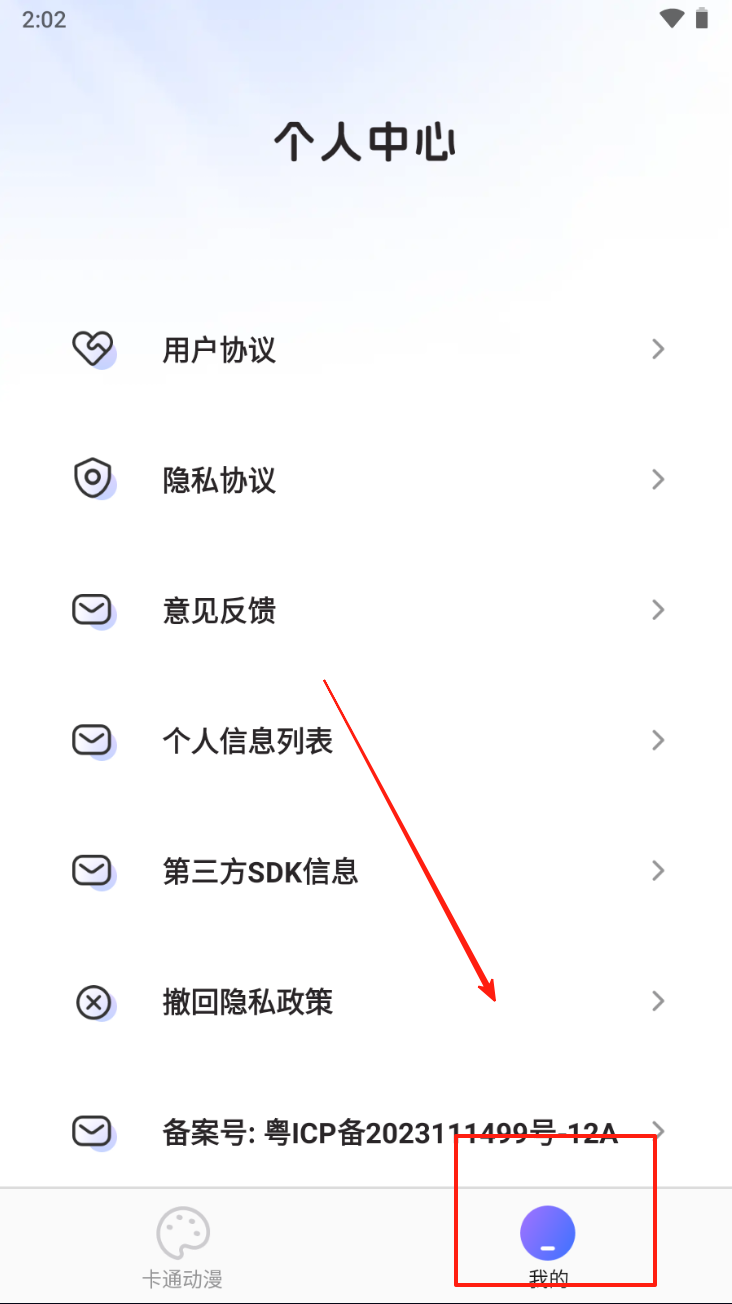732x1304 pixels.
Task: View 个人信息列表 personal info list
Action: tap(366, 741)
